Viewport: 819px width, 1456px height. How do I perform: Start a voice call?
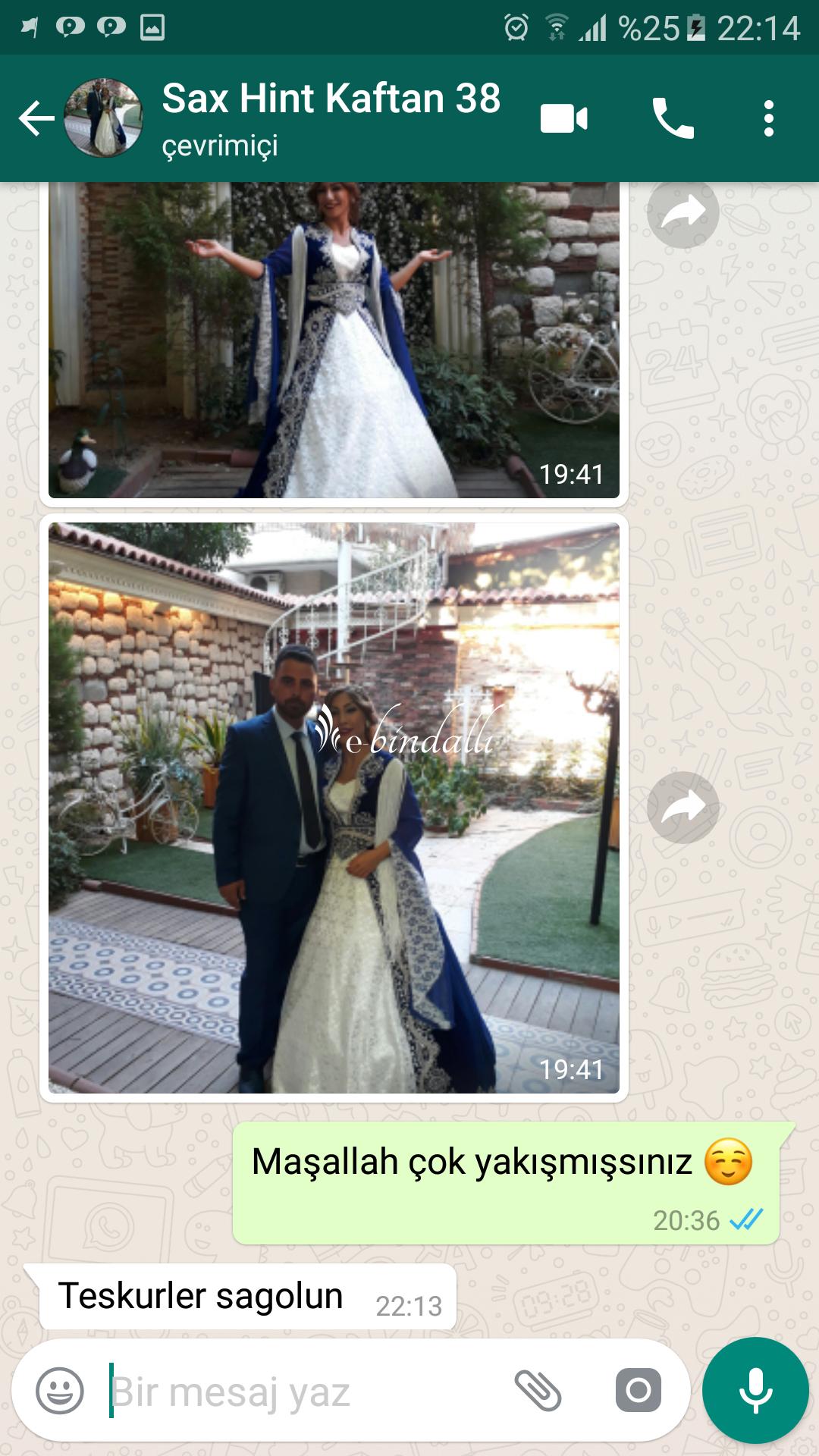tap(673, 119)
